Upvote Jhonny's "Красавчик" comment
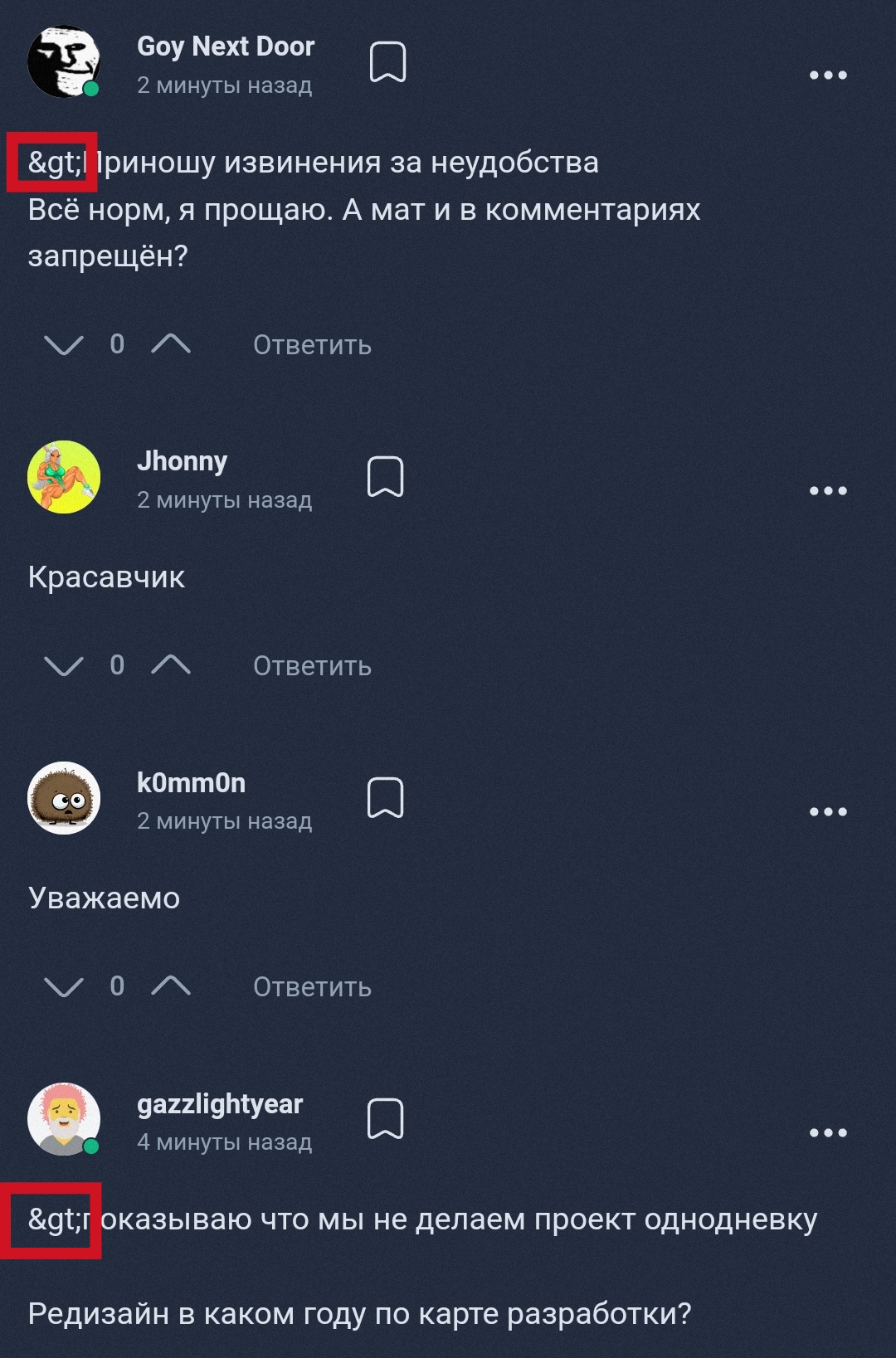 coord(171,664)
